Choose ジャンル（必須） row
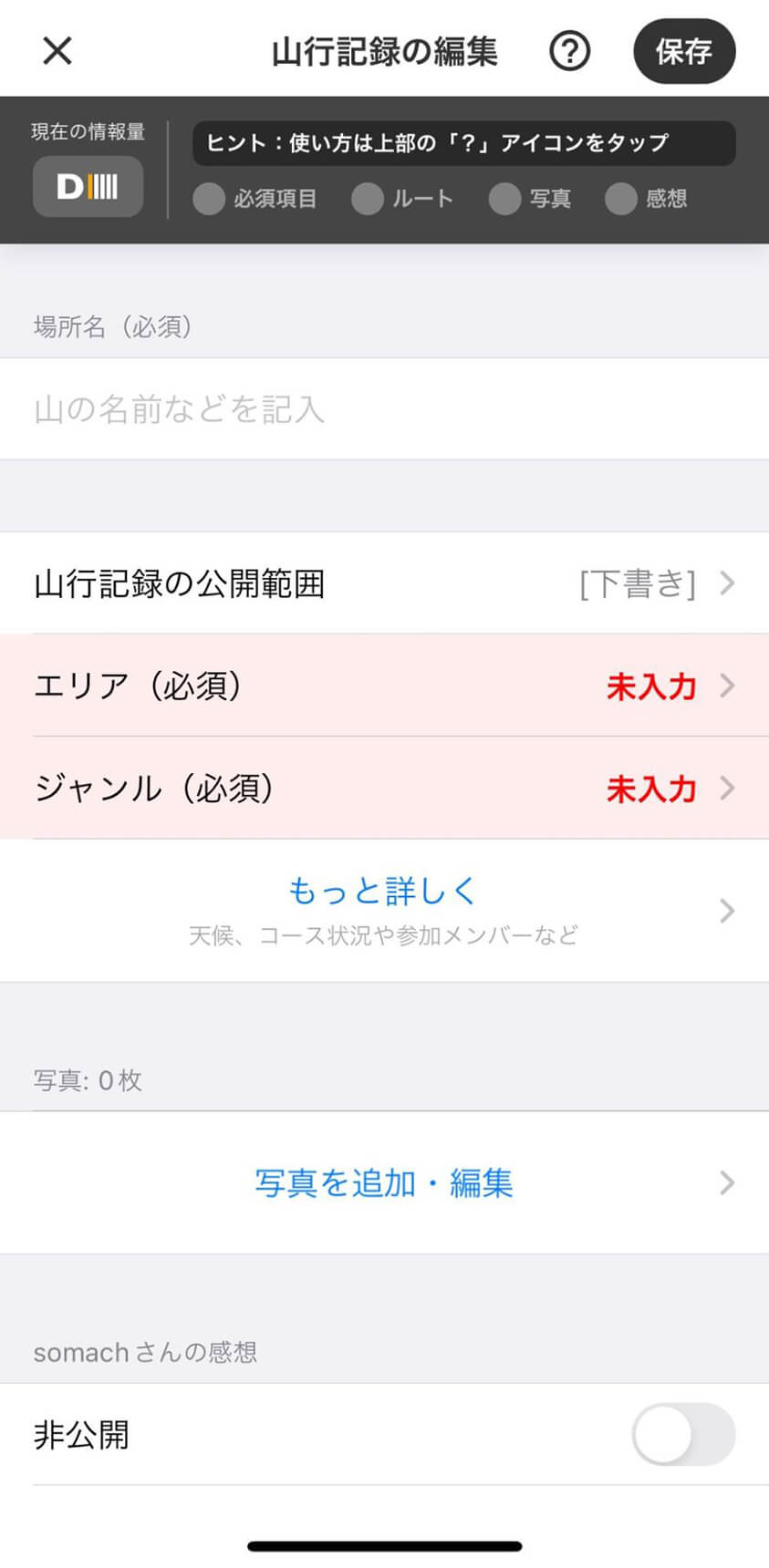The height and width of the screenshot is (1568, 769). (x=383, y=788)
